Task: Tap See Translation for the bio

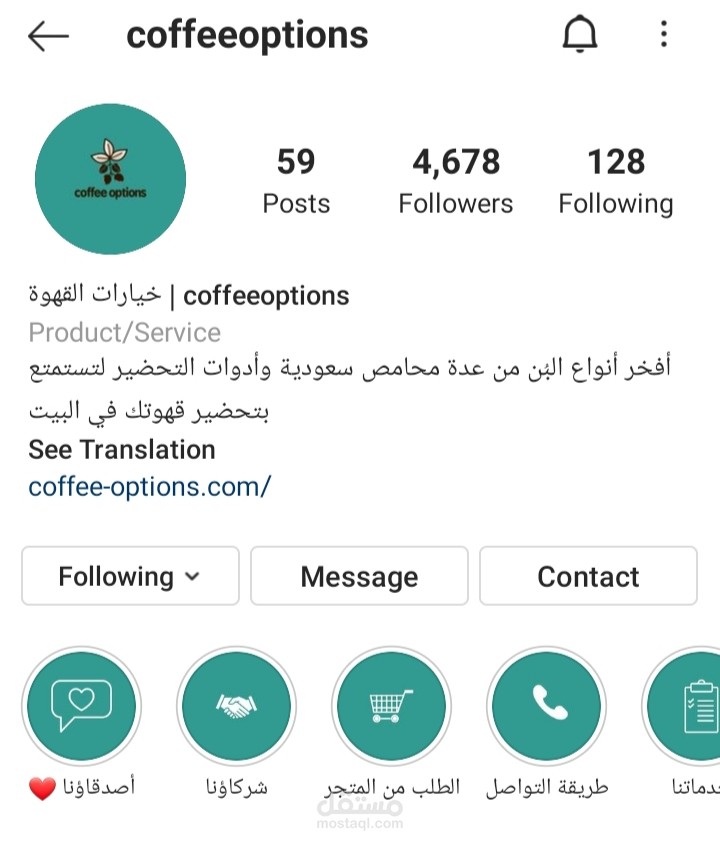Action: tap(120, 449)
